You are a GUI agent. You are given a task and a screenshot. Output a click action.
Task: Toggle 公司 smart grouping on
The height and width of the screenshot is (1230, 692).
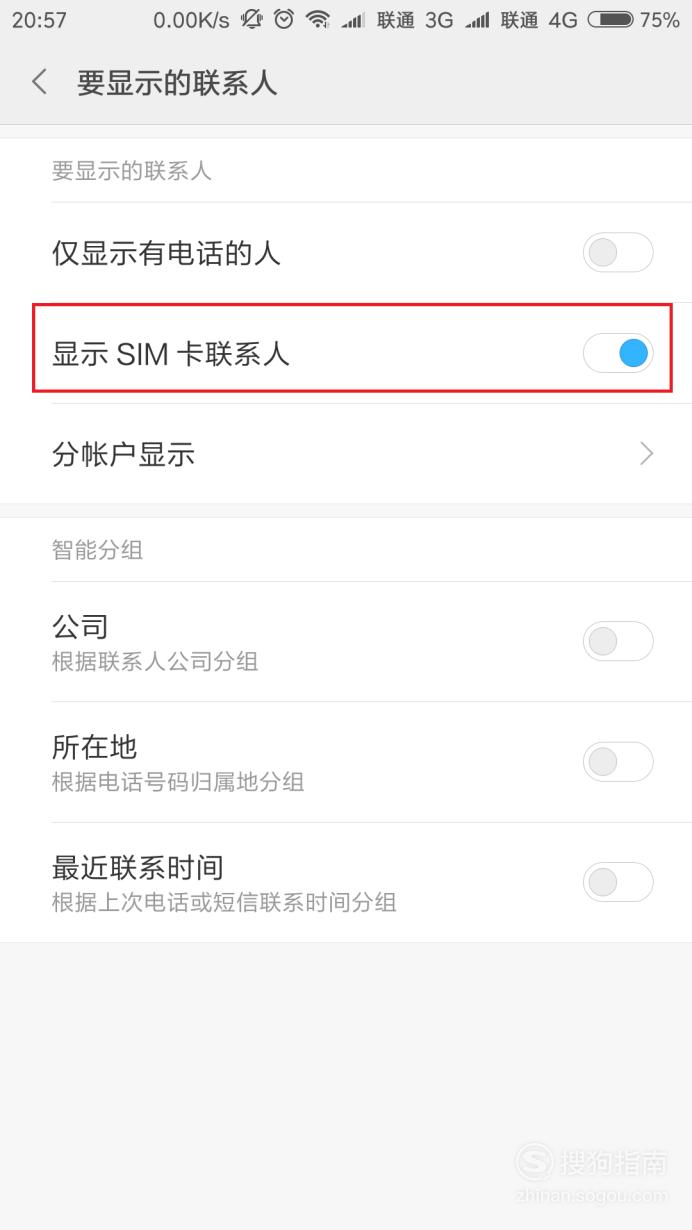618,642
